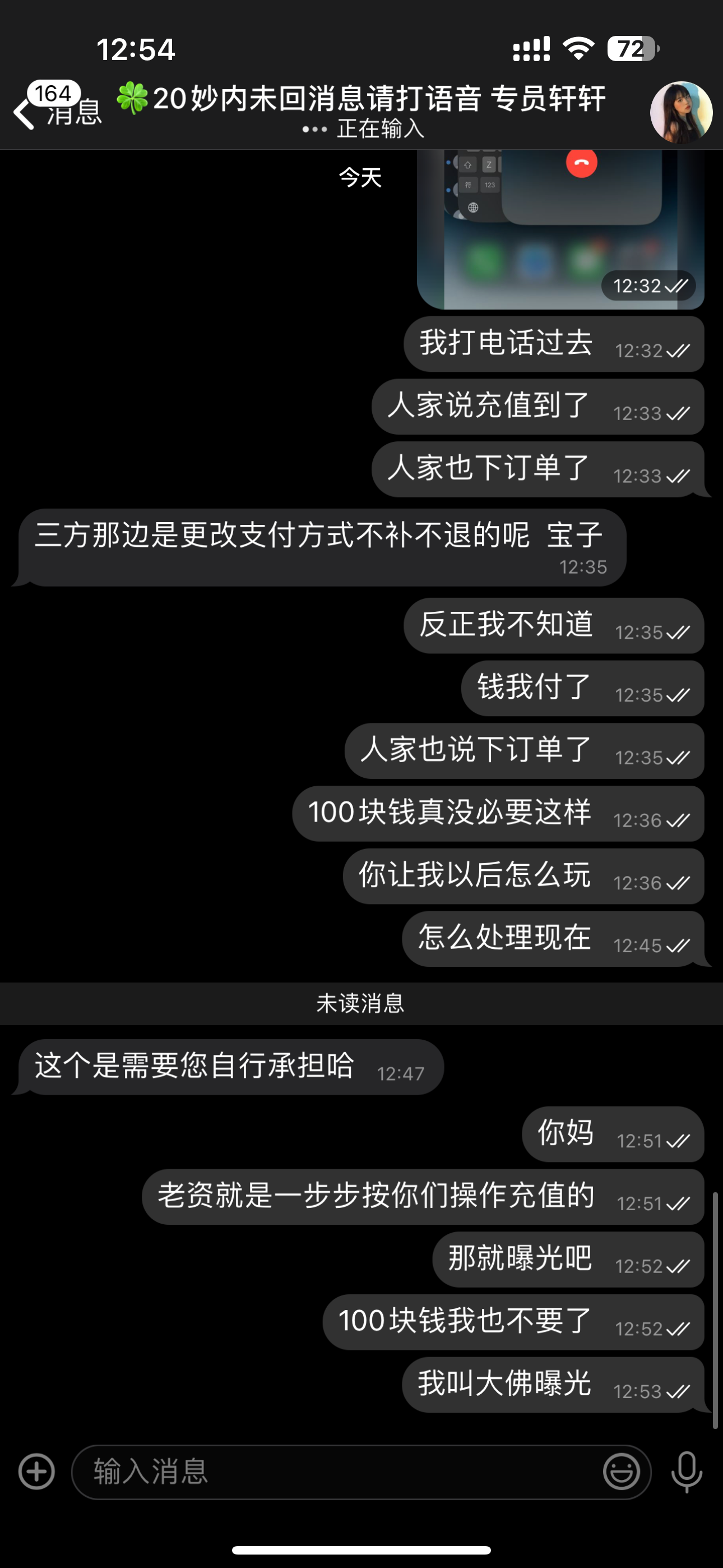Open the emoji sticker picker
Image resolution: width=723 pixels, height=1568 pixels.
click(621, 1472)
